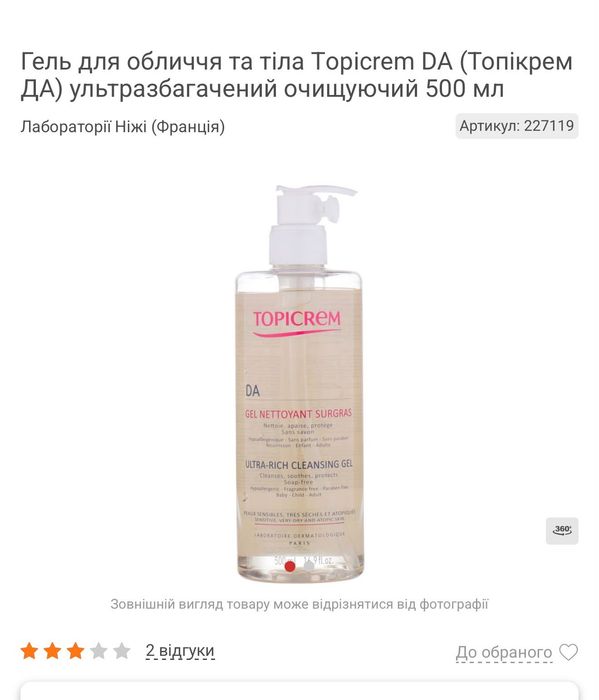
Task: Open the 2 відгуки reviews link
Action: pos(180,651)
